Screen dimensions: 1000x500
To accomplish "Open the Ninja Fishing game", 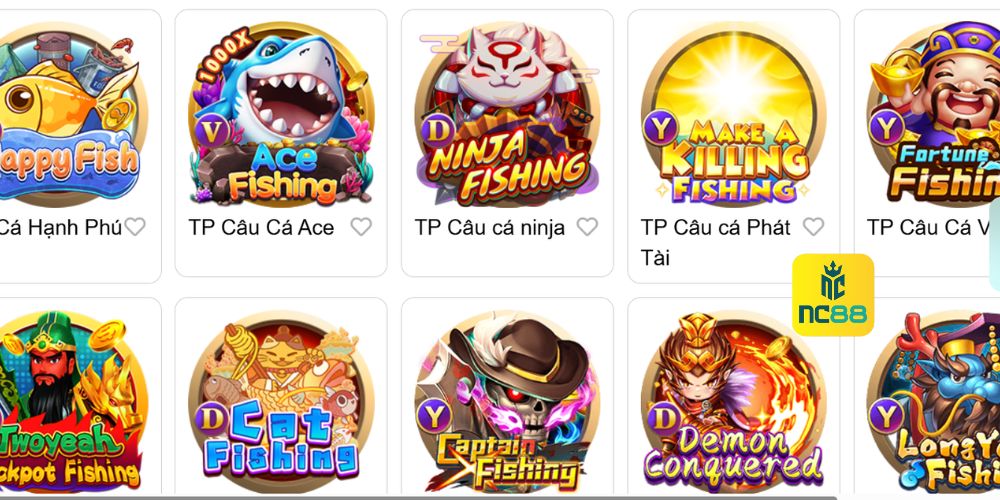I will click(507, 115).
